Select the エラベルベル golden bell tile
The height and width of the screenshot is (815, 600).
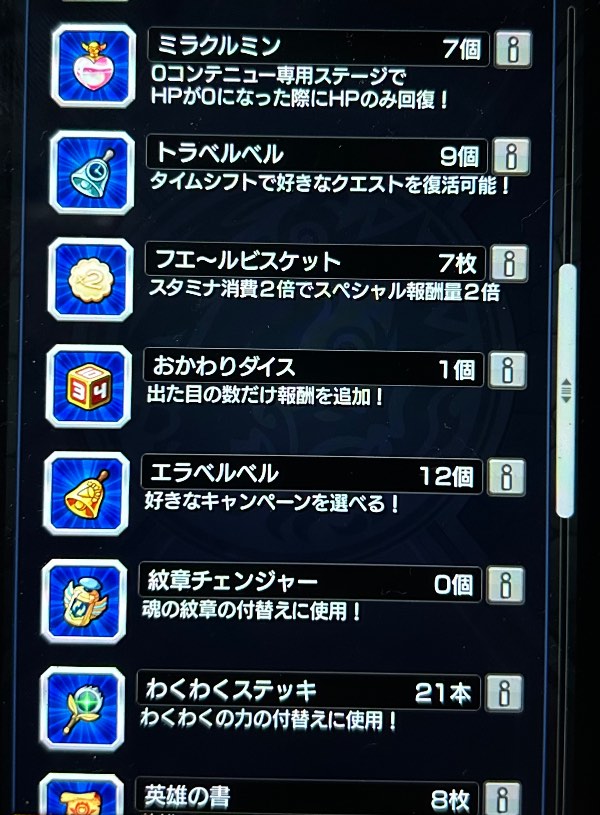pos(86,494)
